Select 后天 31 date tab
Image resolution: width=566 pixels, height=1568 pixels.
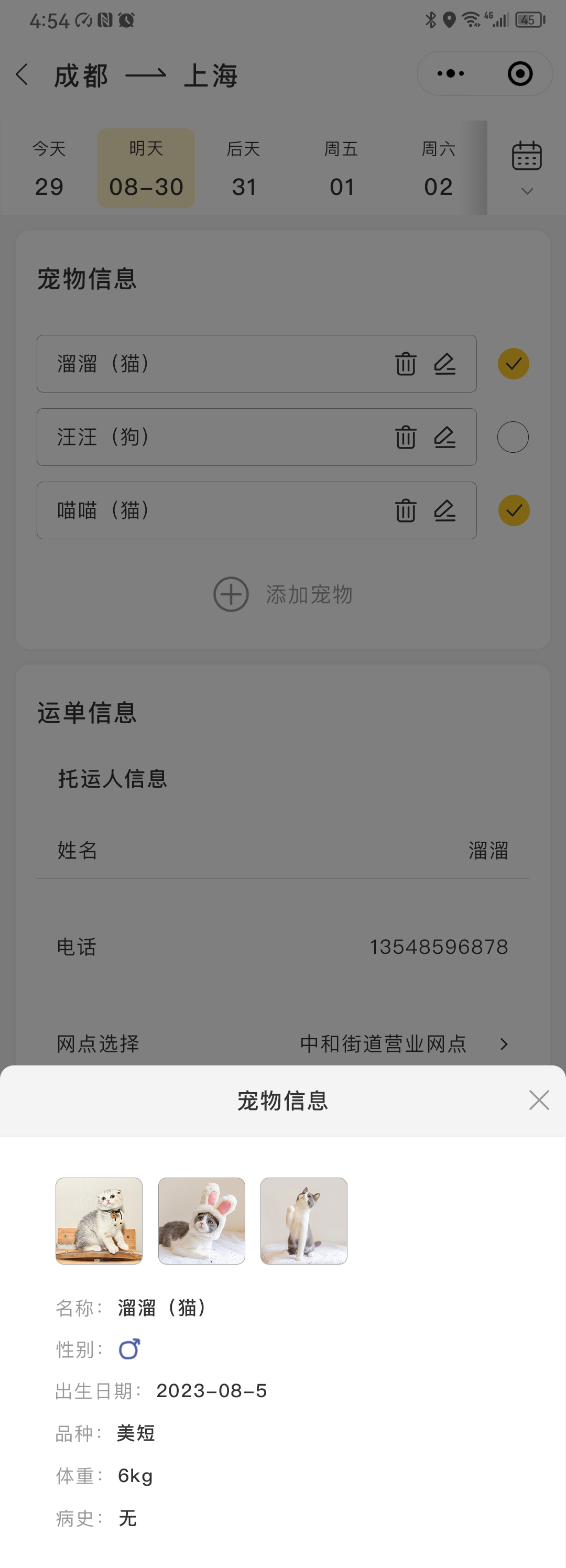click(244, 169)
